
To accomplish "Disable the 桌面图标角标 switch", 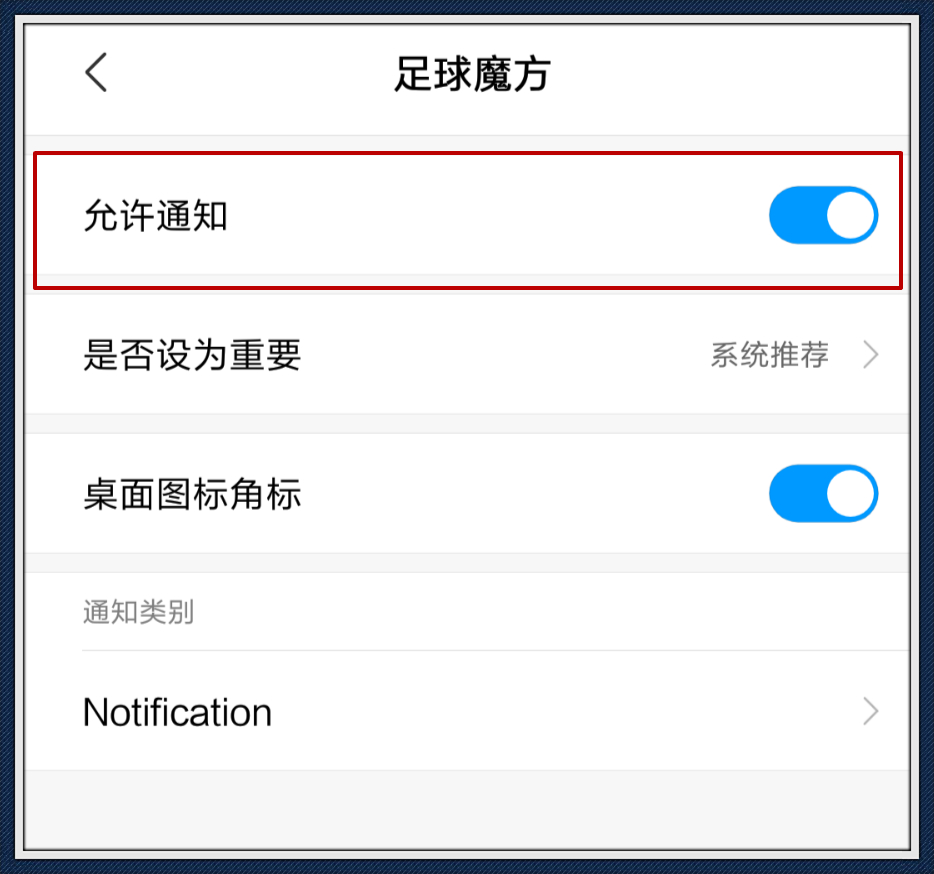I will 822,494.
